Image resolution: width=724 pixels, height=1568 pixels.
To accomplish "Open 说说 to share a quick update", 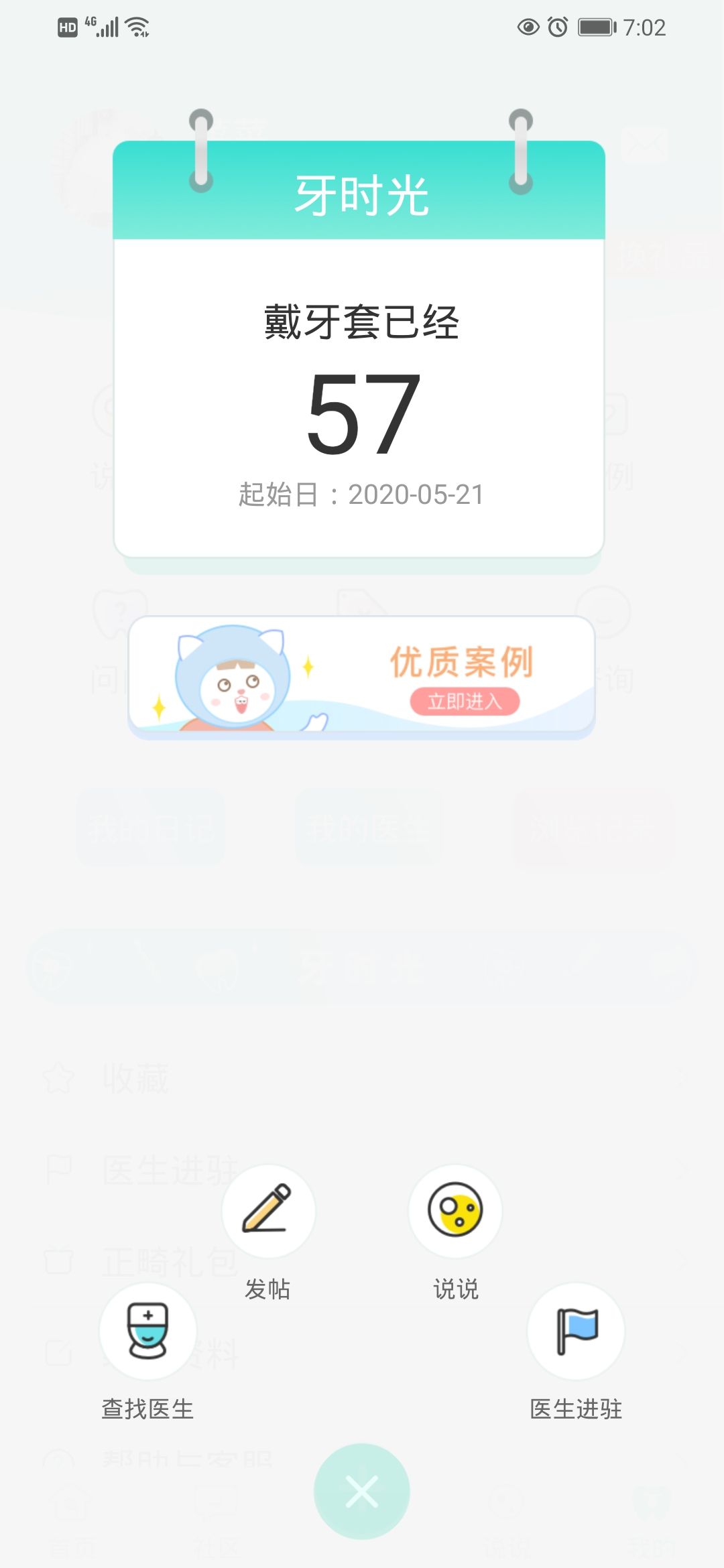I will [455, 1212].
